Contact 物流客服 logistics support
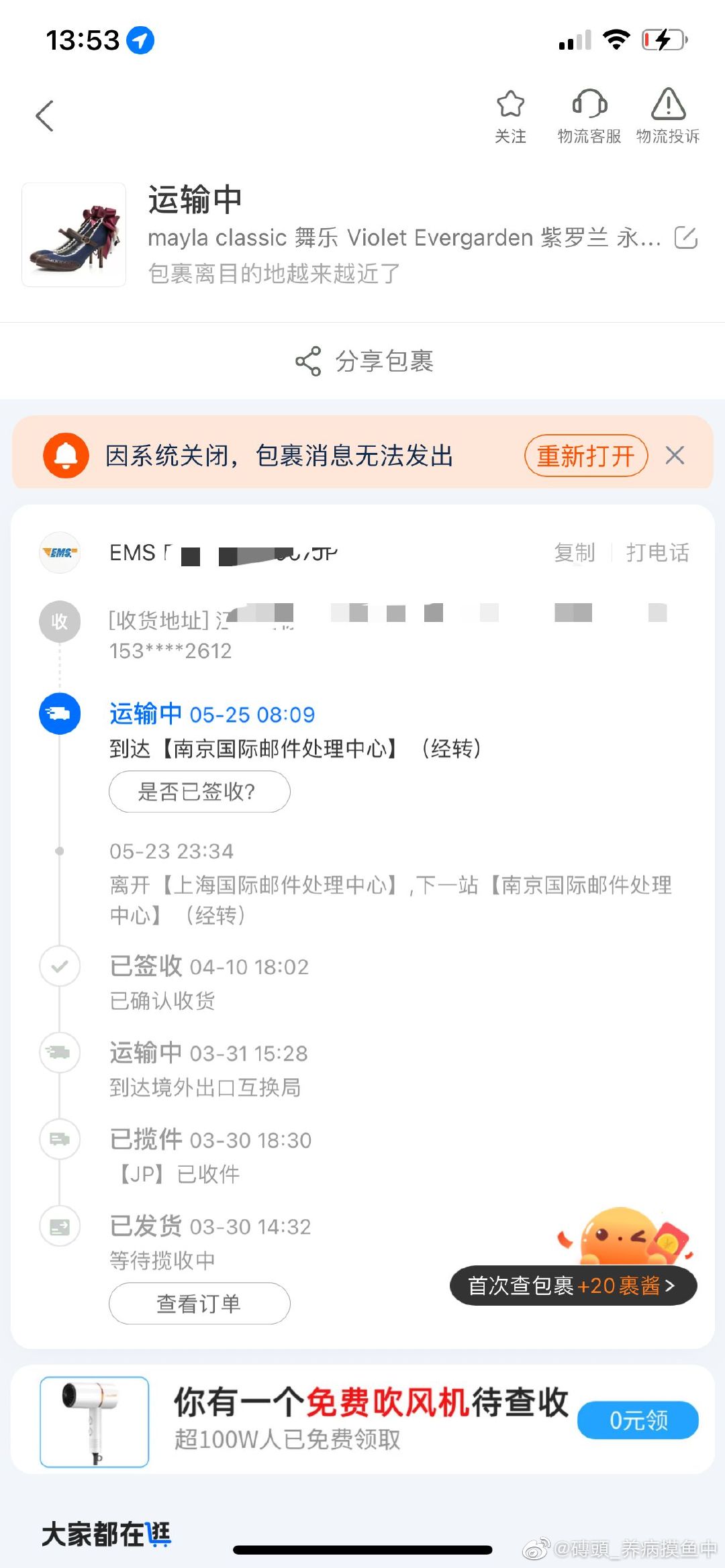The height and width of the screenshot is (1568, 725). [589, 117]
